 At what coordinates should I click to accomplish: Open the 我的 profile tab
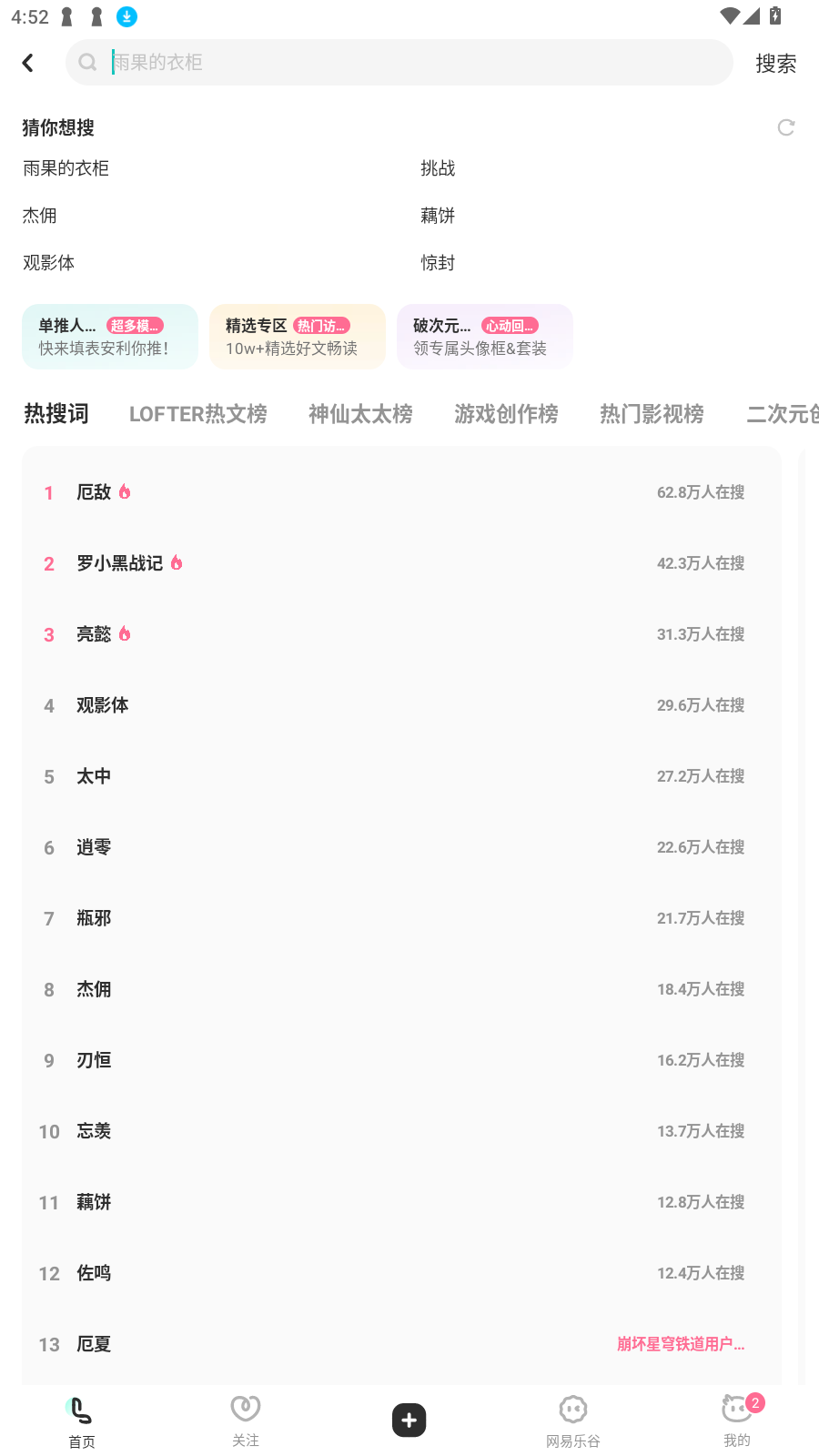point(737,1421)
